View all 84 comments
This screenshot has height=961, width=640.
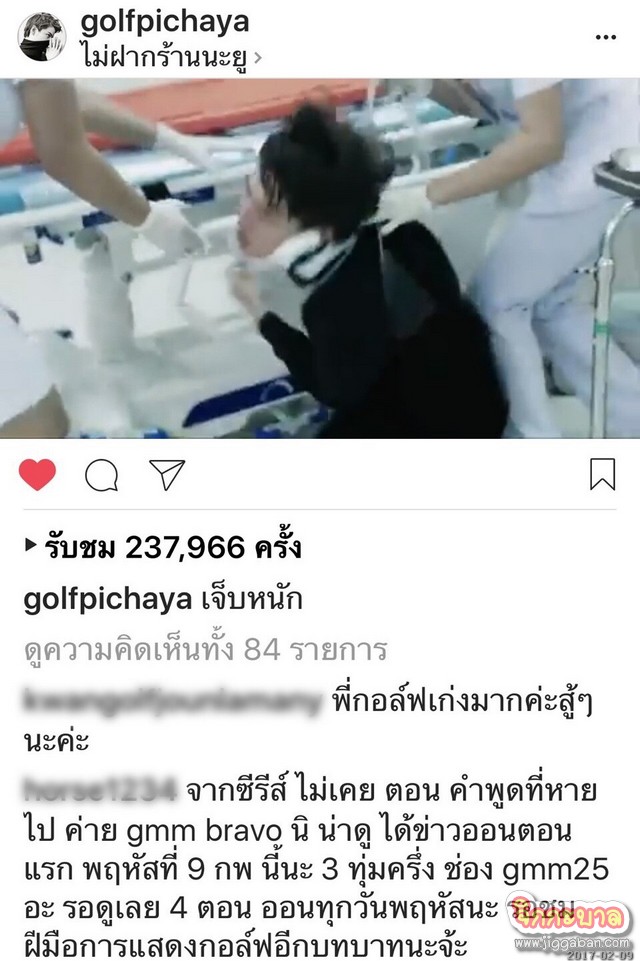click(203, 650)
